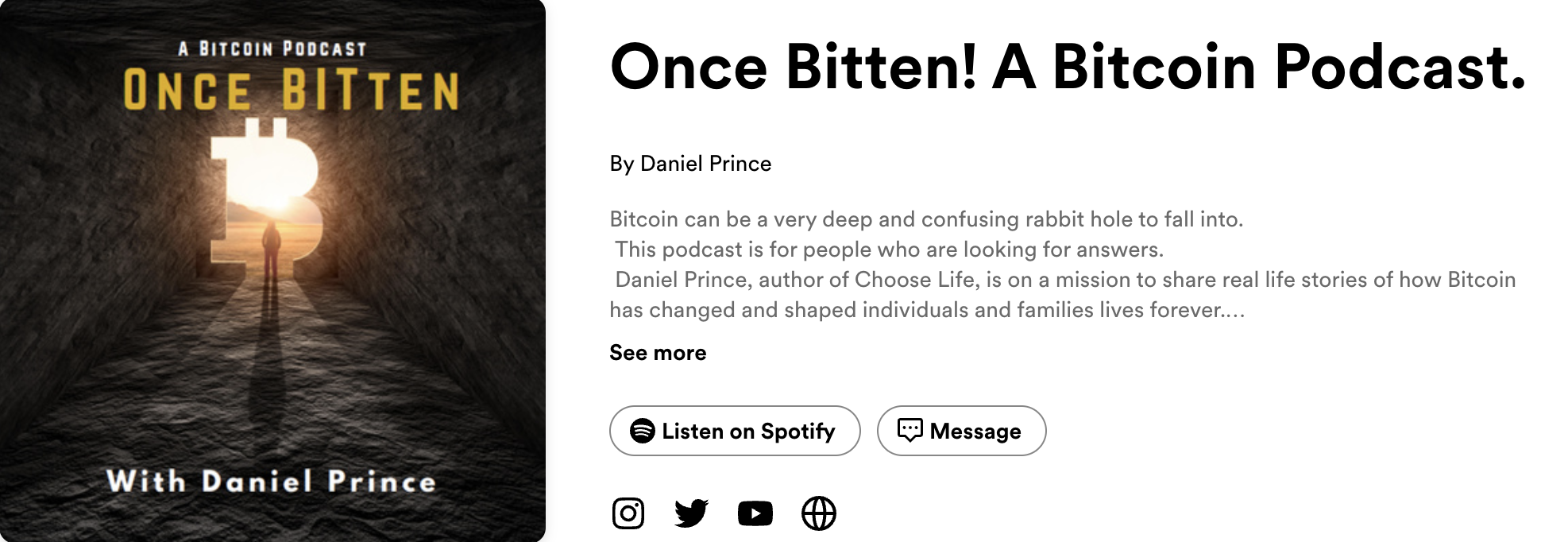
Task: Open the podcast's Instagram profile
Action: [x=628, y=513]
